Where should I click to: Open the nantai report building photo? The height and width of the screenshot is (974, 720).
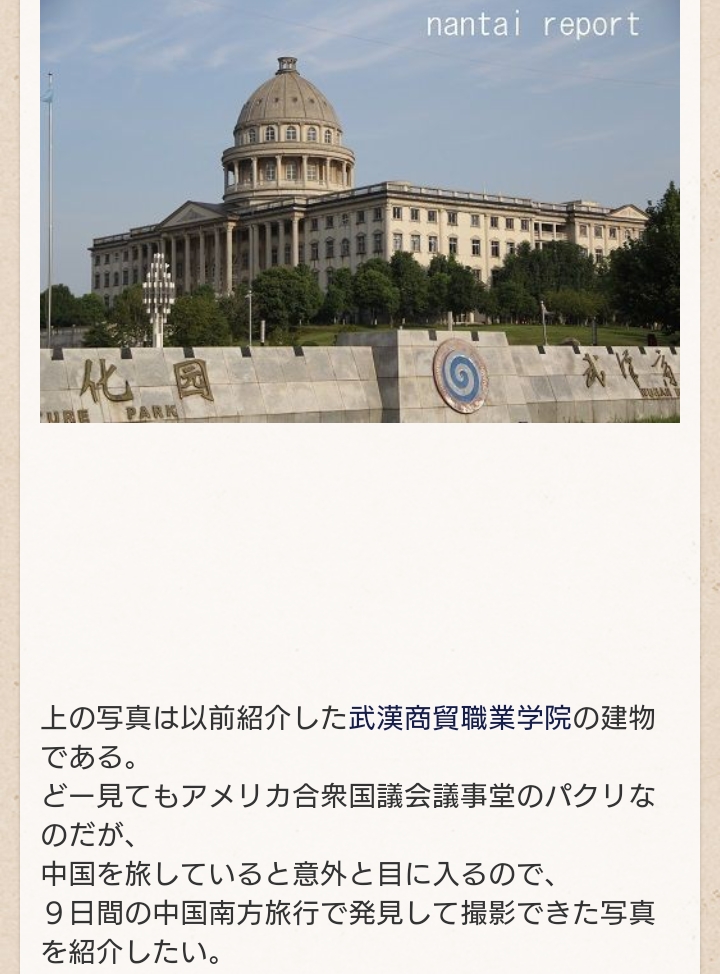[x=360, y=211]
